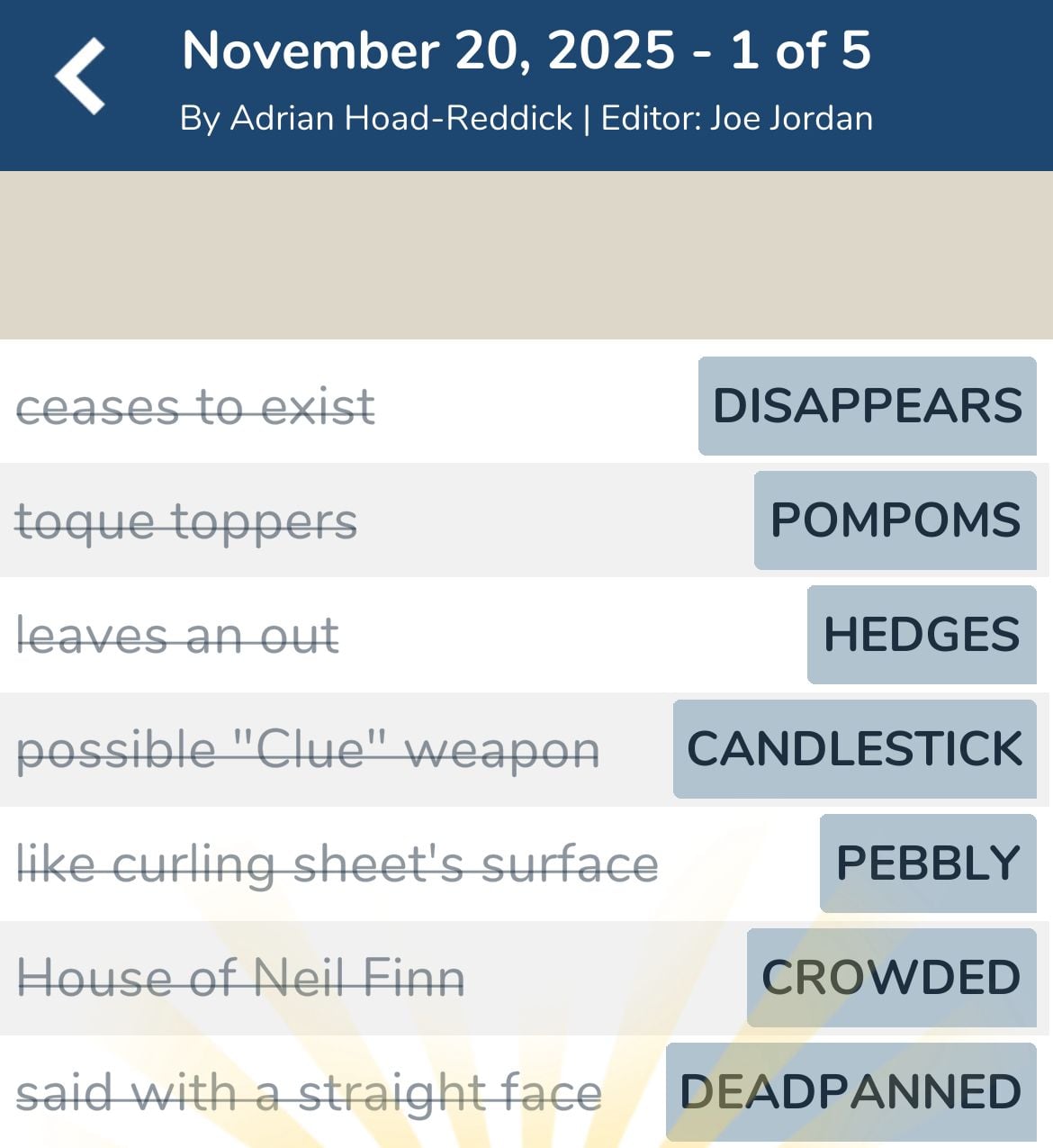1053x1148 pixels.
Task: Click the 'House of Neil Finn' clue
Action: (x=241, y=976)
